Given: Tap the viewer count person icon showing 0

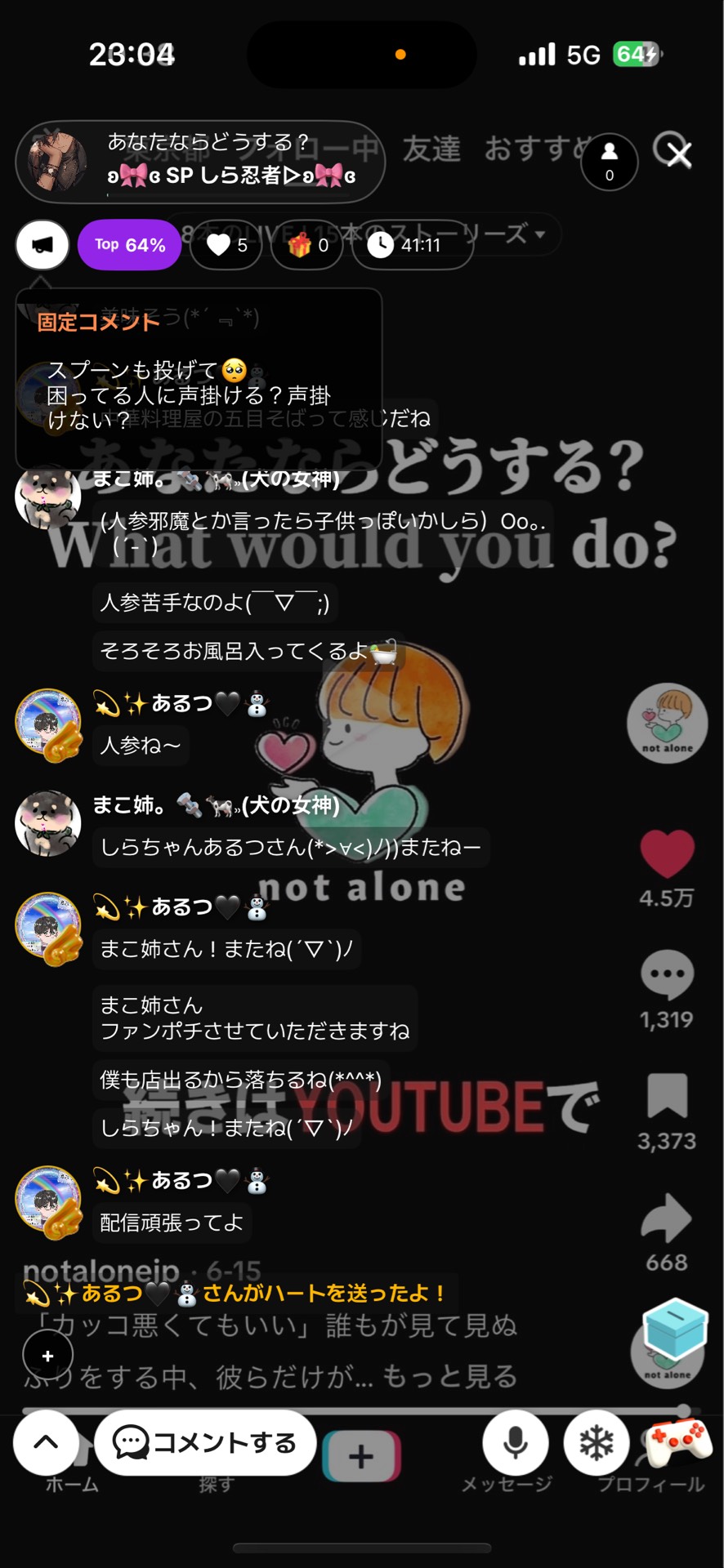Looking at the screenshot, I should 608,162.
